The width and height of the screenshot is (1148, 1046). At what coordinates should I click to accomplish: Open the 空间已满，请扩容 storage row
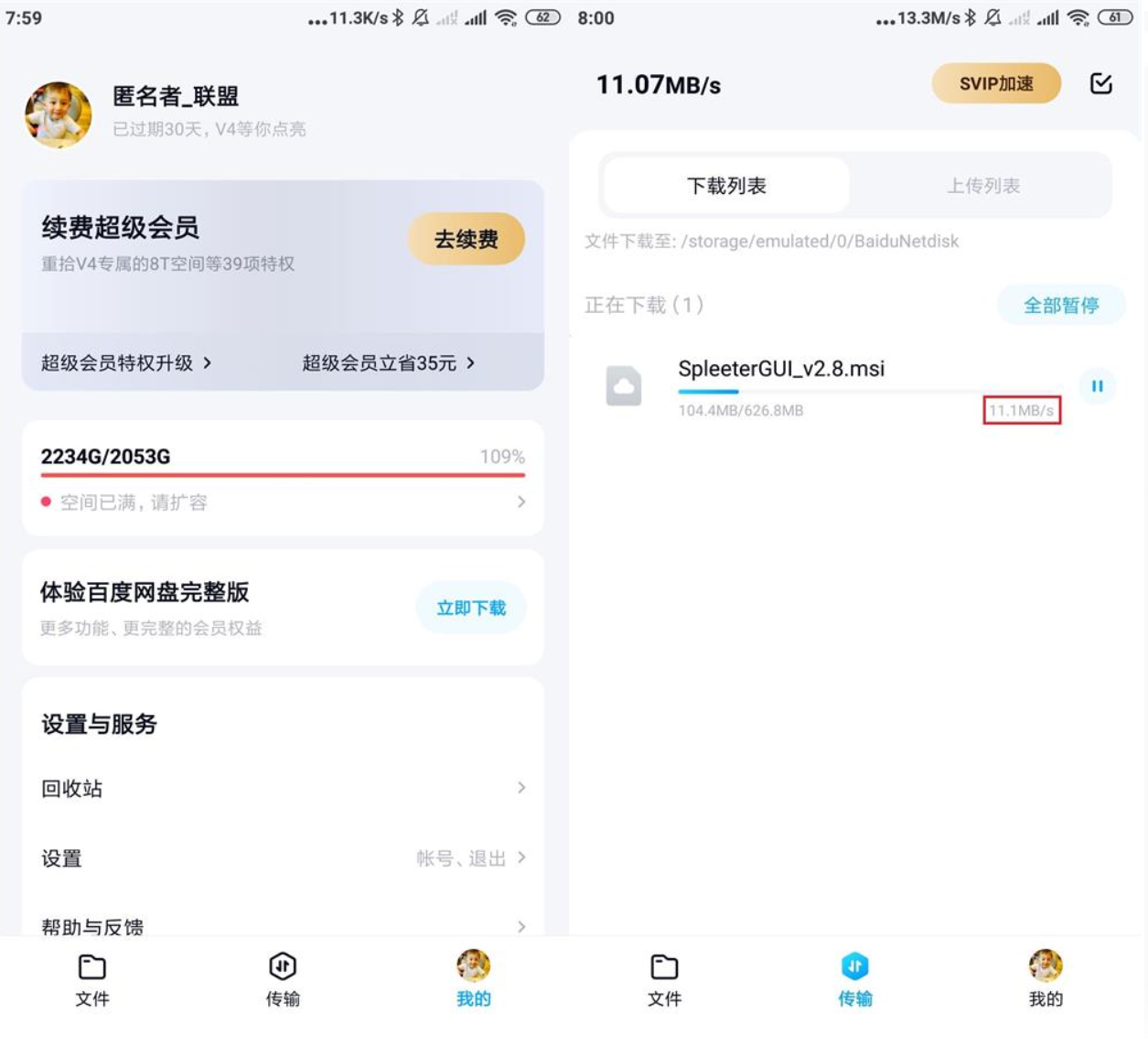282,501
